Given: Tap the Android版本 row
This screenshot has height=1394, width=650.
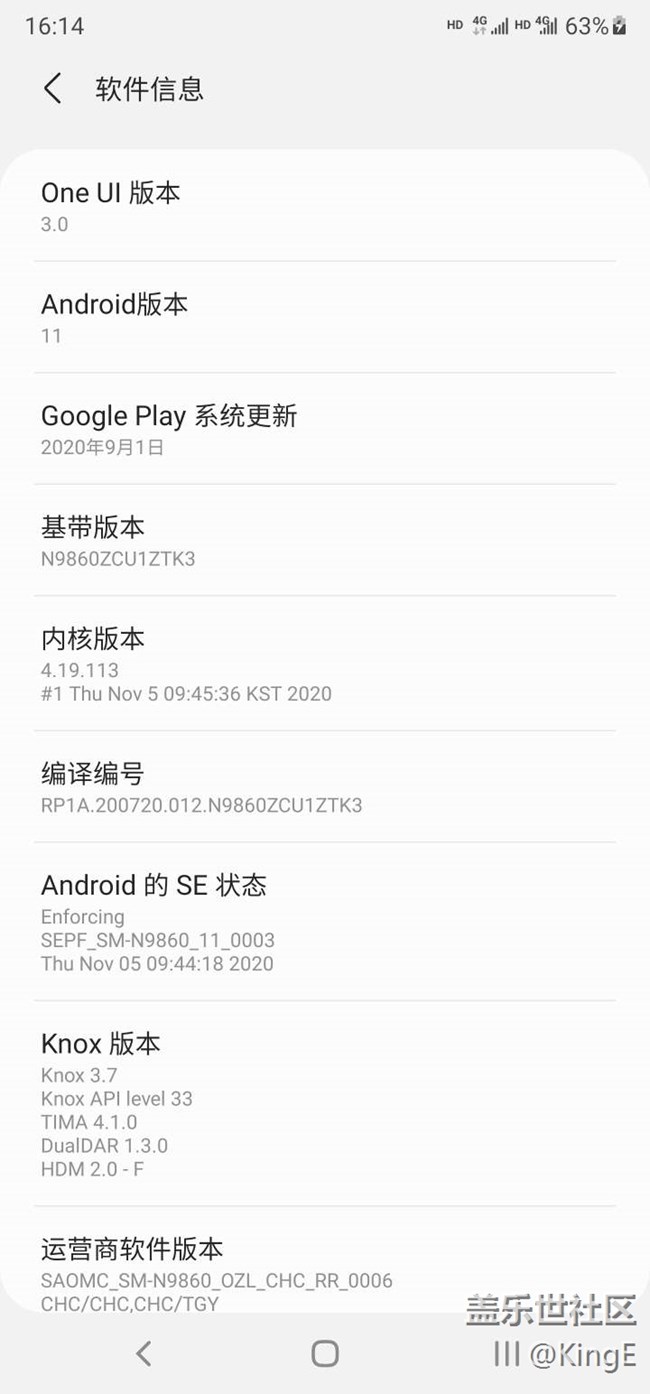Looking at the screenshot, I should click(x=324, y=318).
